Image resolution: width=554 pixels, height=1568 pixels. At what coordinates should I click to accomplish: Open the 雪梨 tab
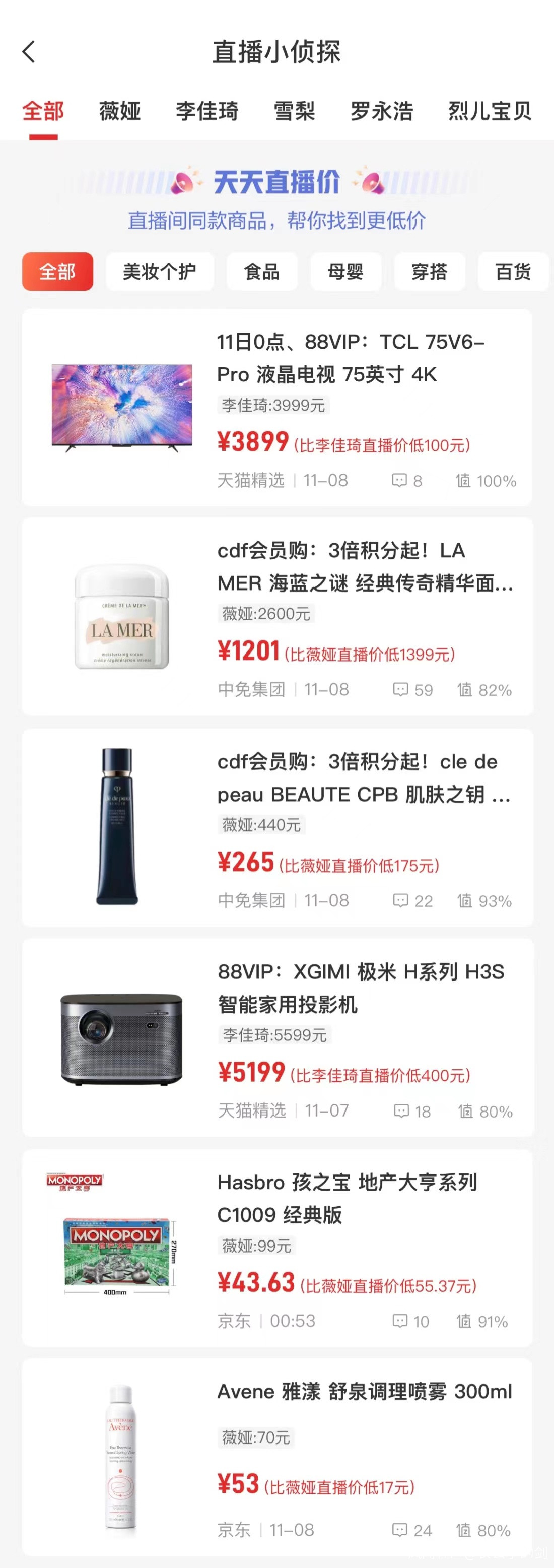(294, 111)
